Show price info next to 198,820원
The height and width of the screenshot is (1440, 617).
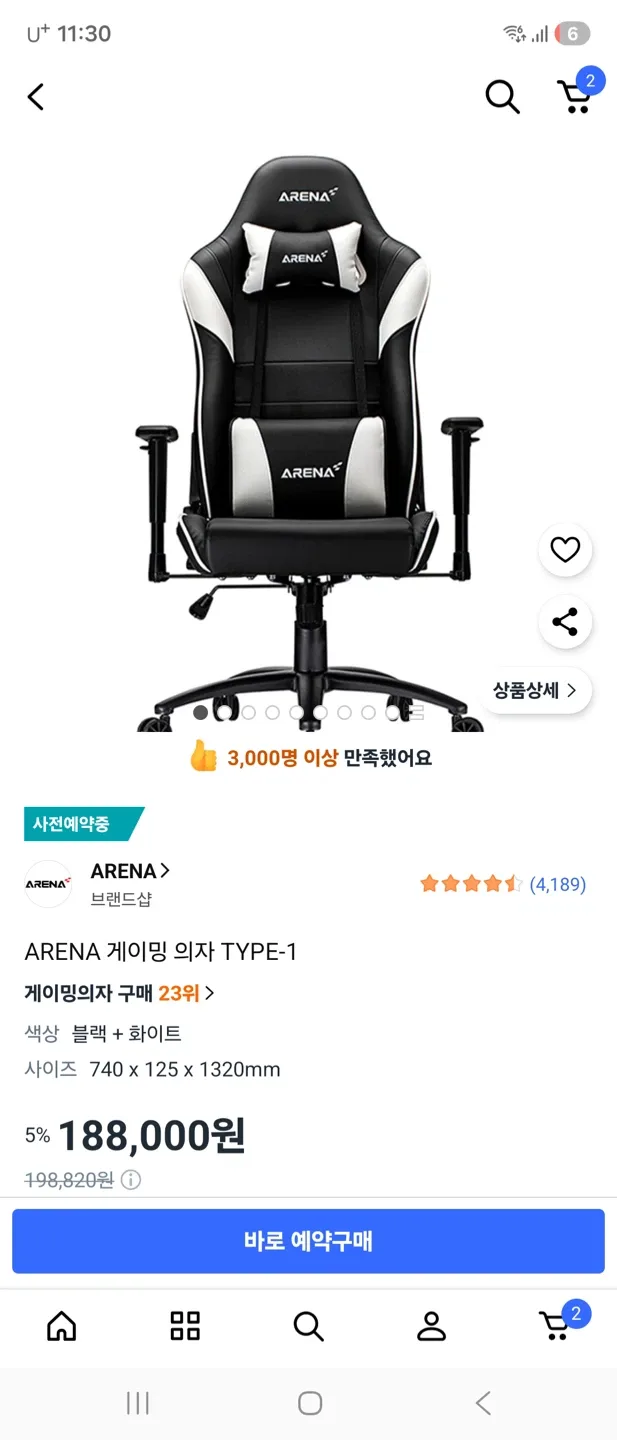coord(131,1180)
